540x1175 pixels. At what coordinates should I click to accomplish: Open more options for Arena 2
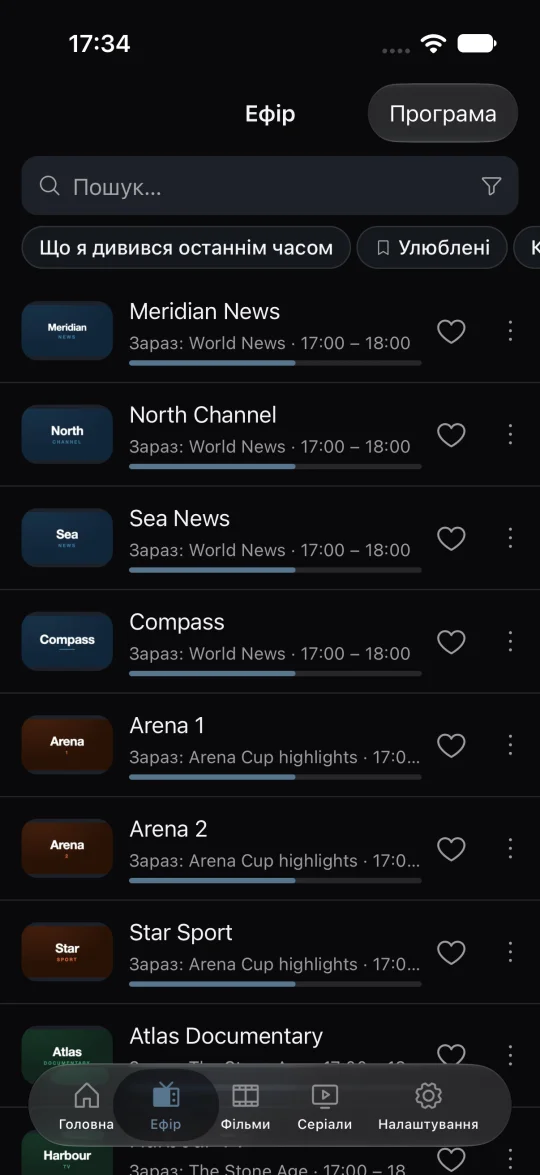point(510,848)
